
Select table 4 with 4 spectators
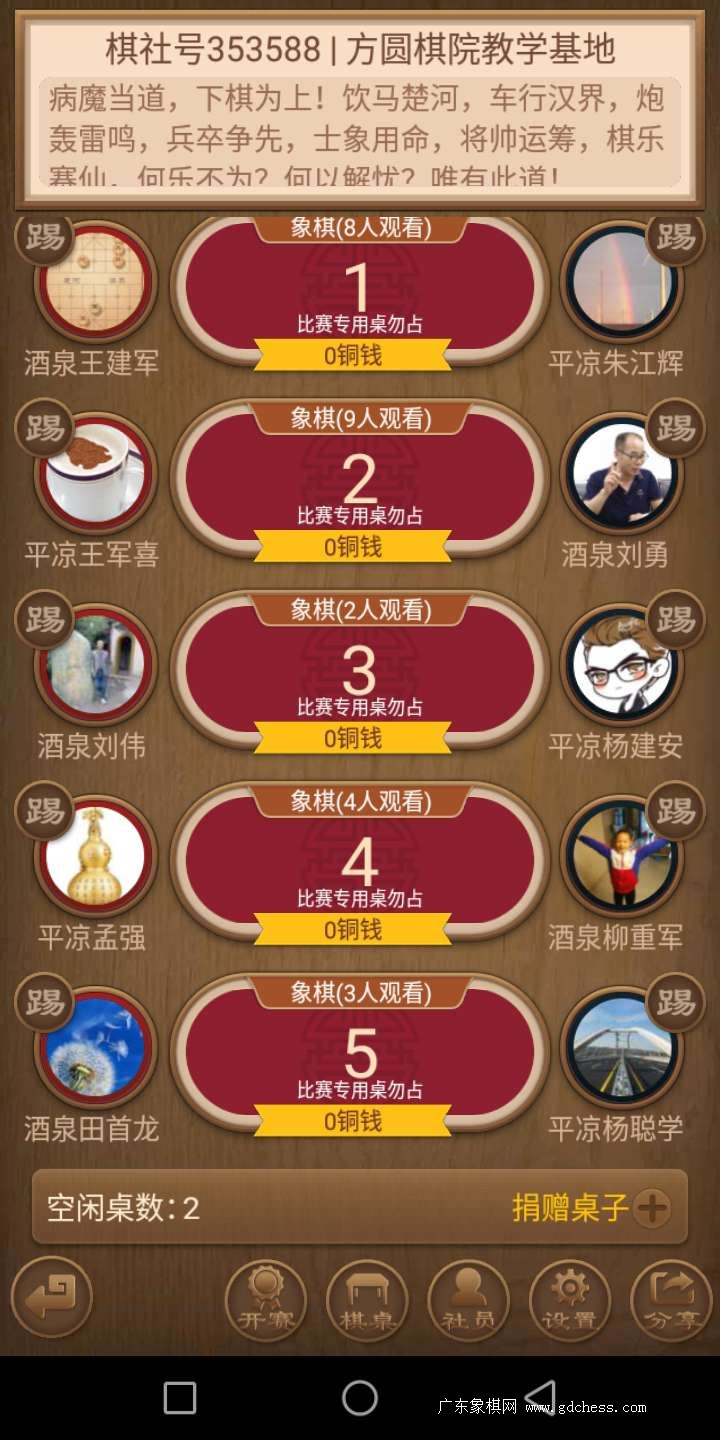(360, 864)
